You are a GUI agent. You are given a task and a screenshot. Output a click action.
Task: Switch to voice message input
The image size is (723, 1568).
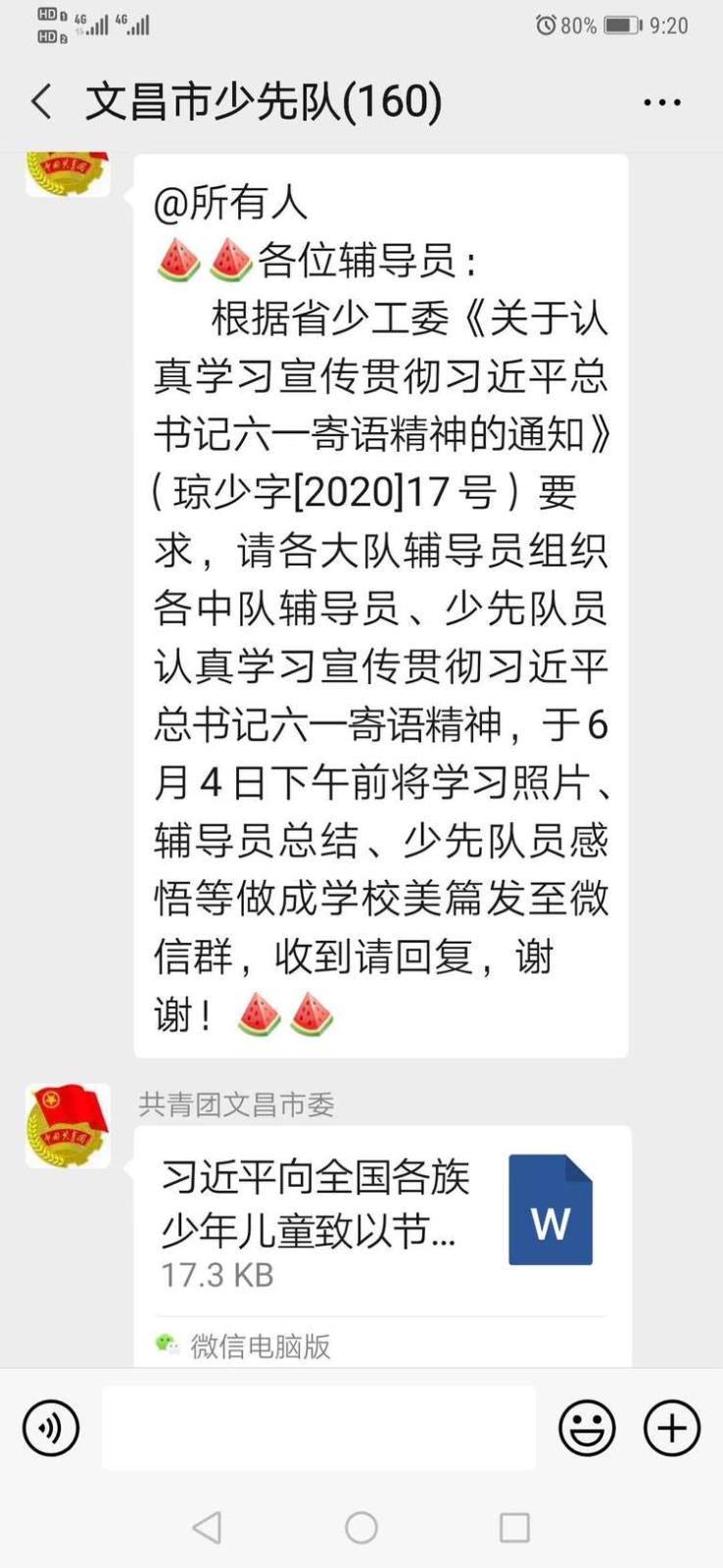click(x=51, y=1428)
